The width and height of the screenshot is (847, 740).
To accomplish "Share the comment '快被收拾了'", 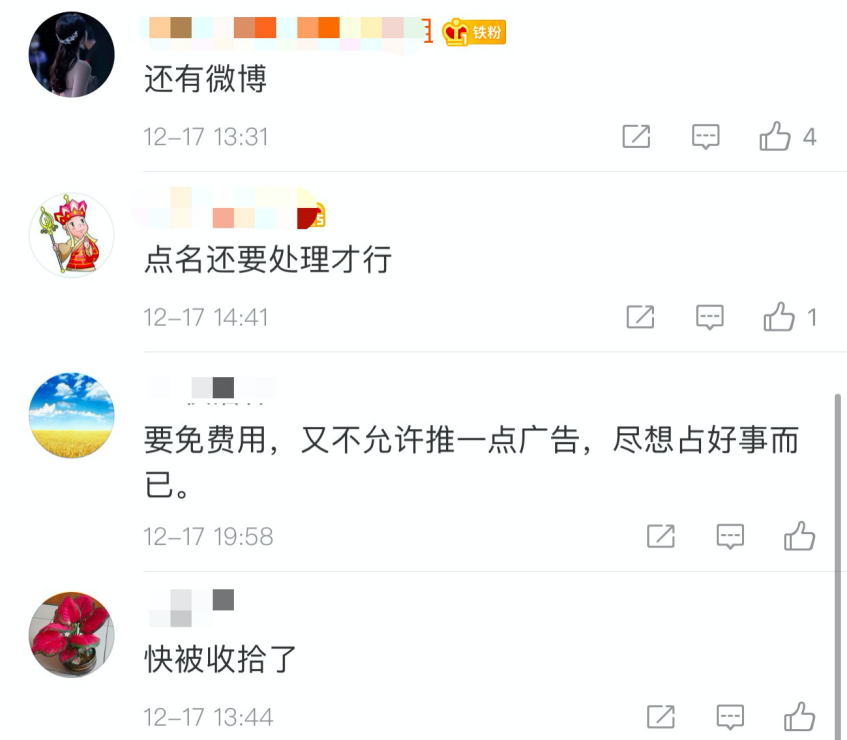I will click(661, 717).
